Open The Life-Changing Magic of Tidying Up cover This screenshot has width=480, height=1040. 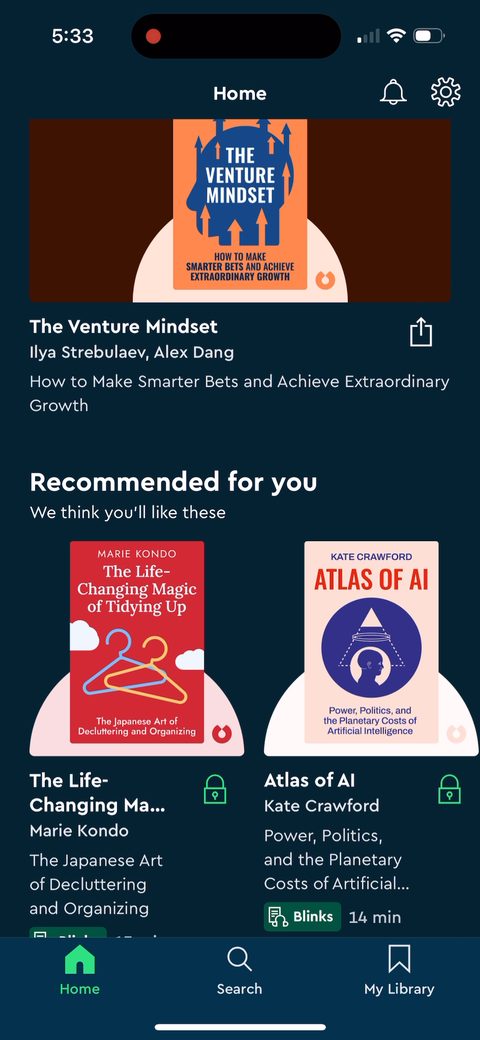tap(137, 642)
